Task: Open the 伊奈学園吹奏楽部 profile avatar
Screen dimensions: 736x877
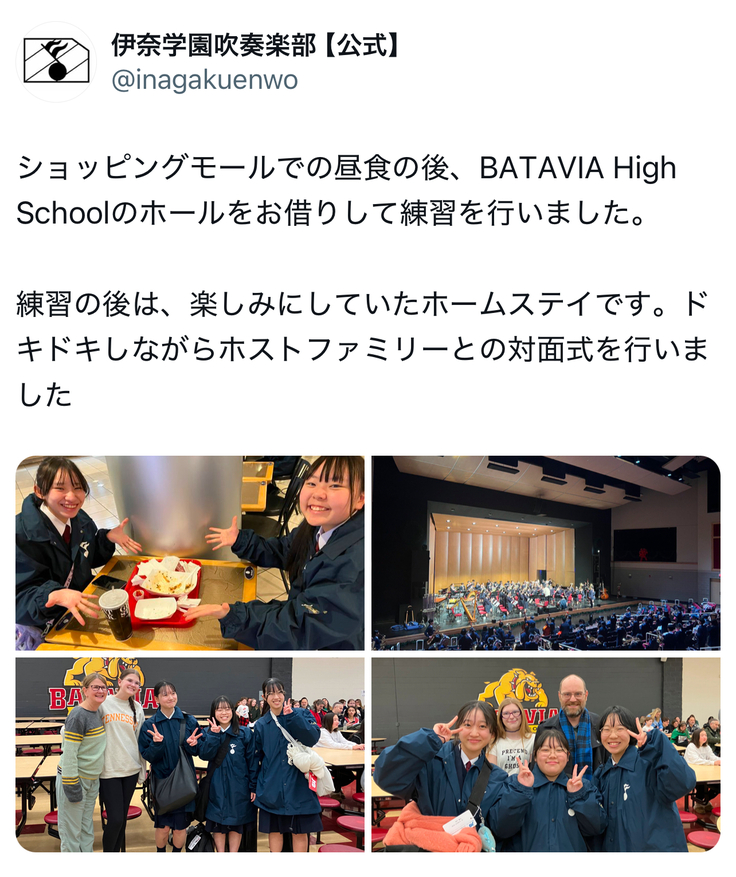Action: tap(56, 62)
